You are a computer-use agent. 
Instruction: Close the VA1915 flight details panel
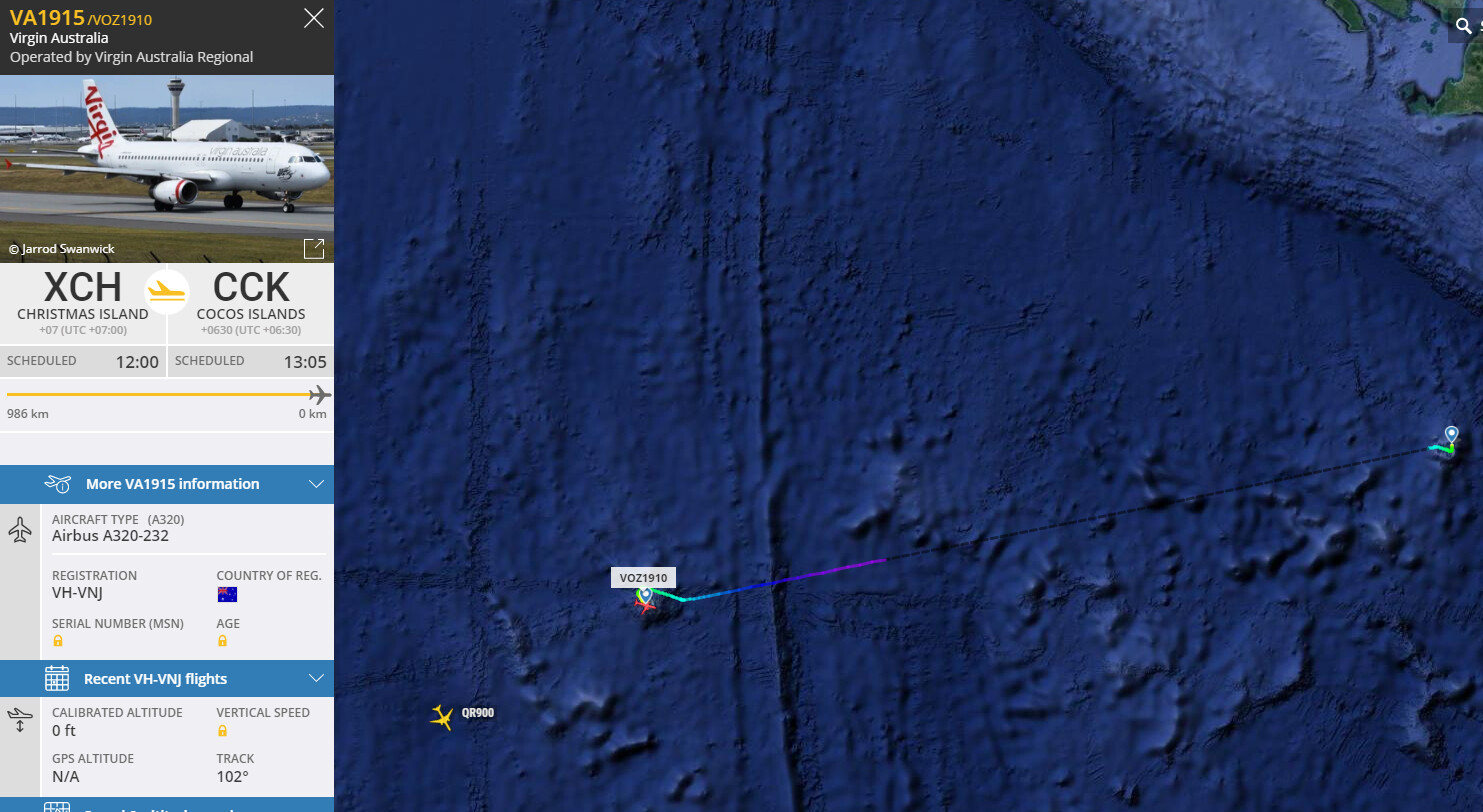pyautogui.click(x=314, y=18)
